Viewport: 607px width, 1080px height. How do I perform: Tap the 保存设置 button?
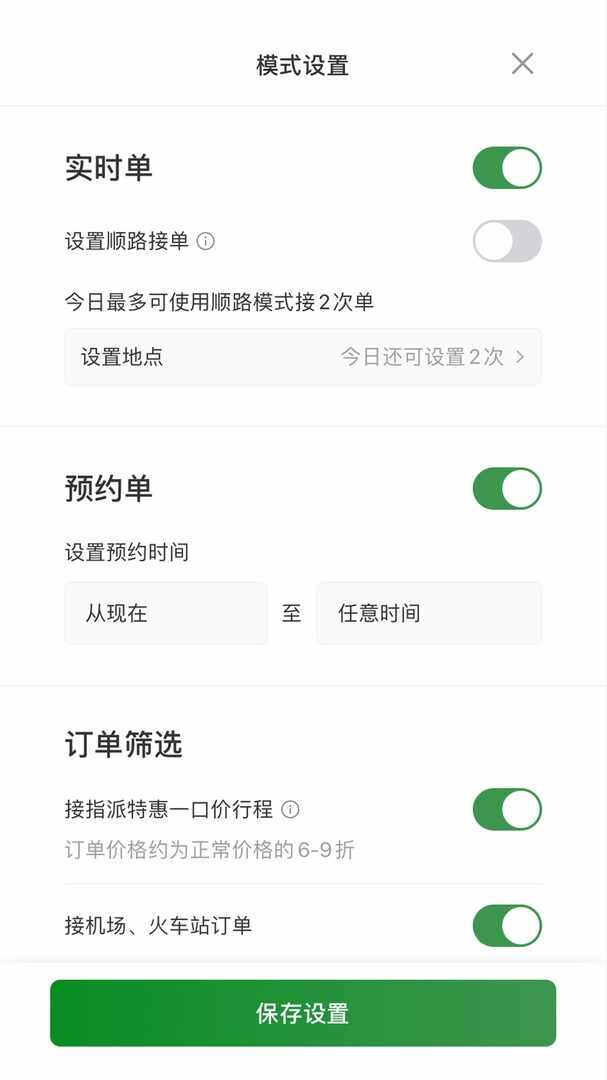303,1013
